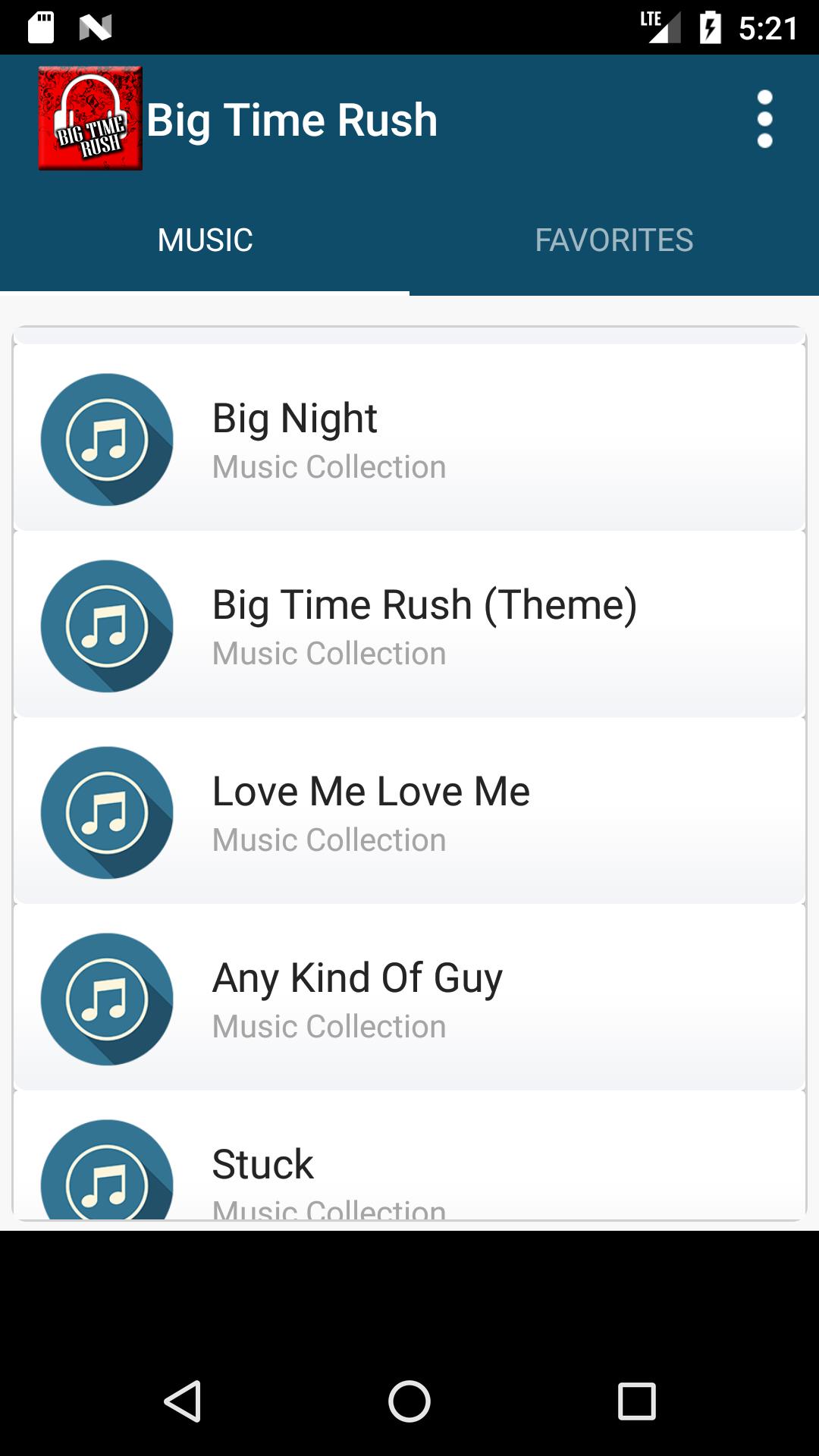819x1456 pixels.
Task: Open Love Me Love Me track
Action: click(409, 811)
